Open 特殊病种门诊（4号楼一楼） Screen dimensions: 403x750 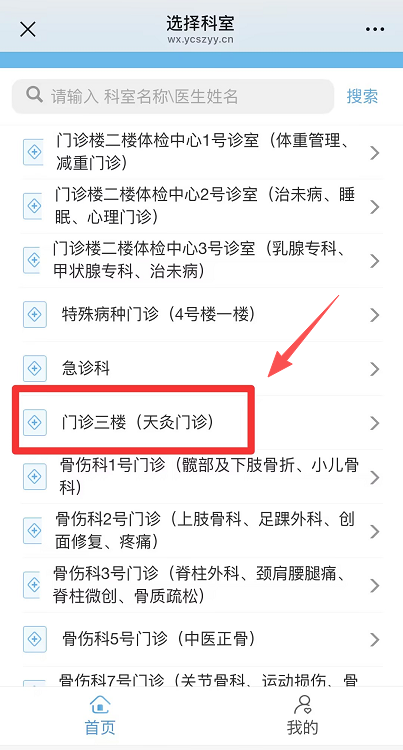coord(201,315)
